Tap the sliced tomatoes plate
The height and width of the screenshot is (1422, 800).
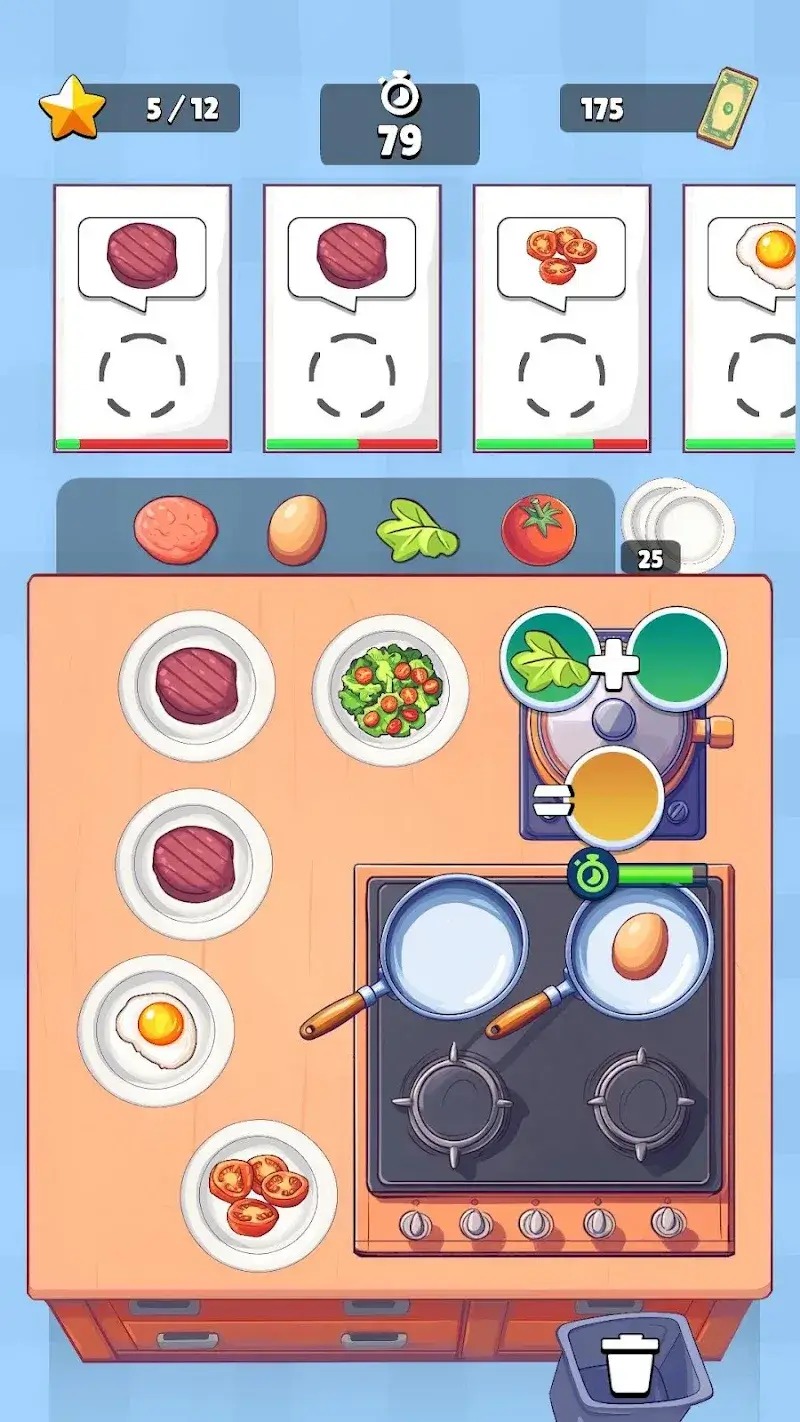pyautogui.click(x=259, y=1194)
